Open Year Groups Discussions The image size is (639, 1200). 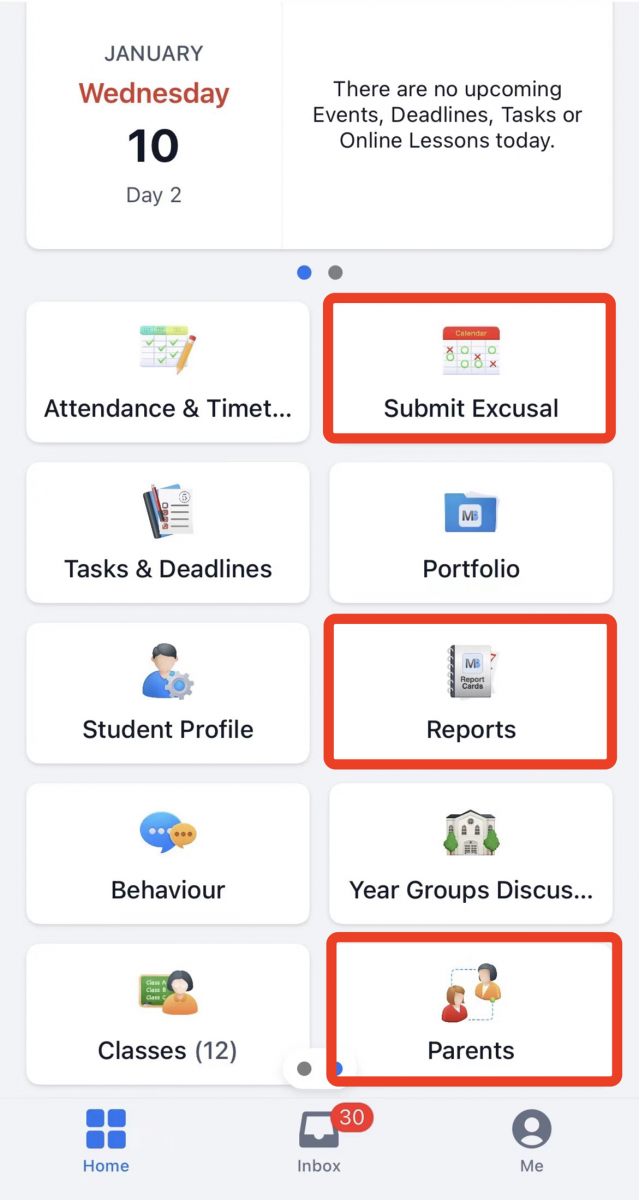point(470,854)
